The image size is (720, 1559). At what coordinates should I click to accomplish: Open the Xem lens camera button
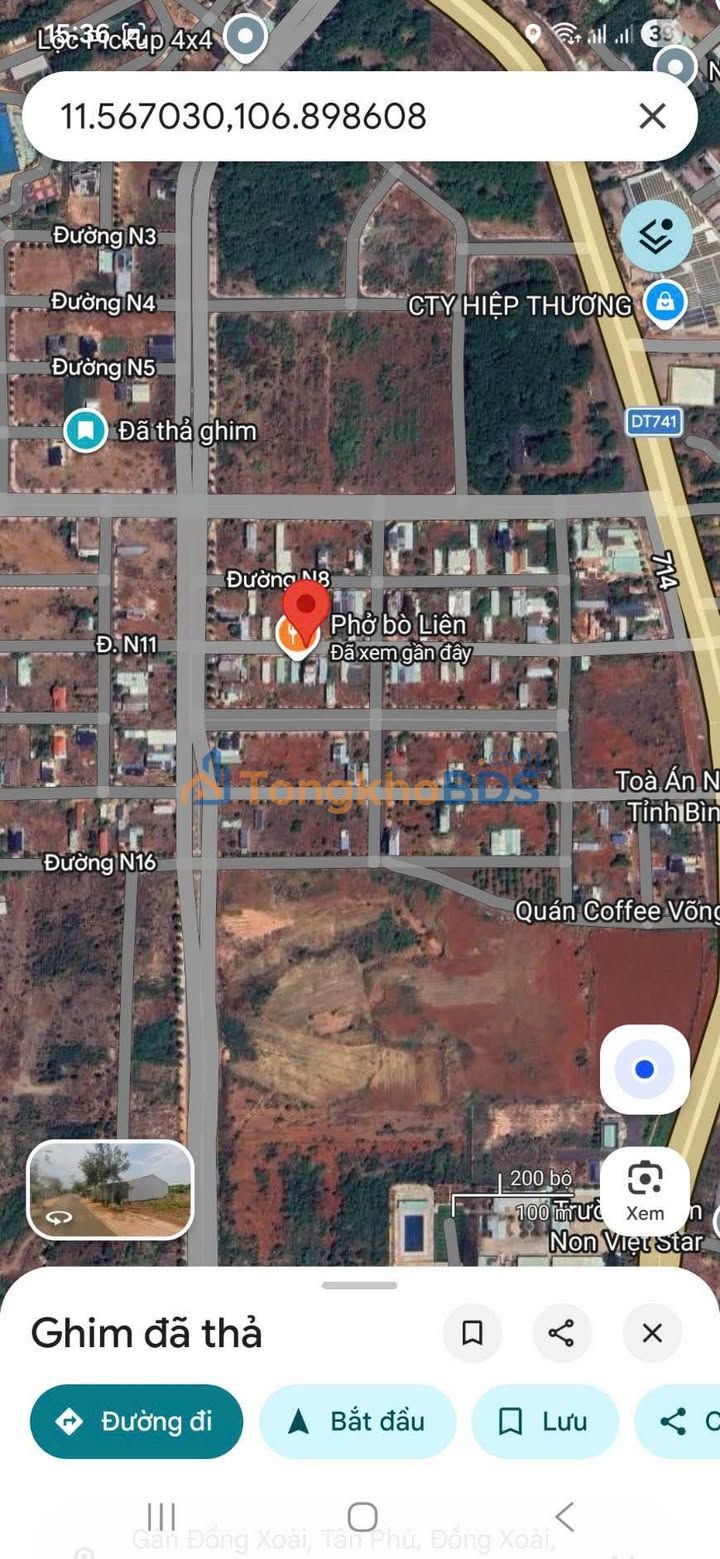click(x=644, y=1190)
